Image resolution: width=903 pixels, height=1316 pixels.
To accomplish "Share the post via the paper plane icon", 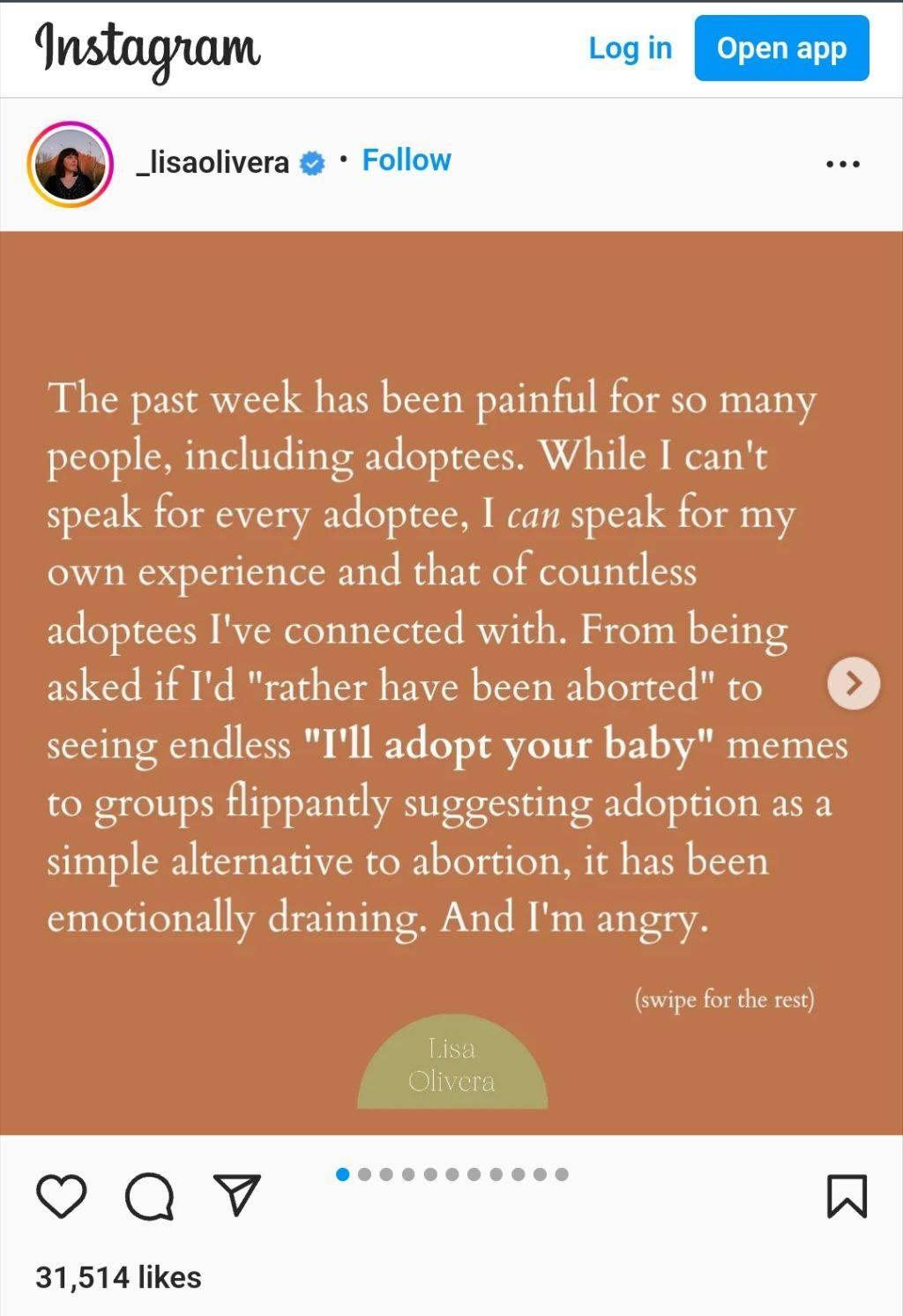I will 236,1194.
